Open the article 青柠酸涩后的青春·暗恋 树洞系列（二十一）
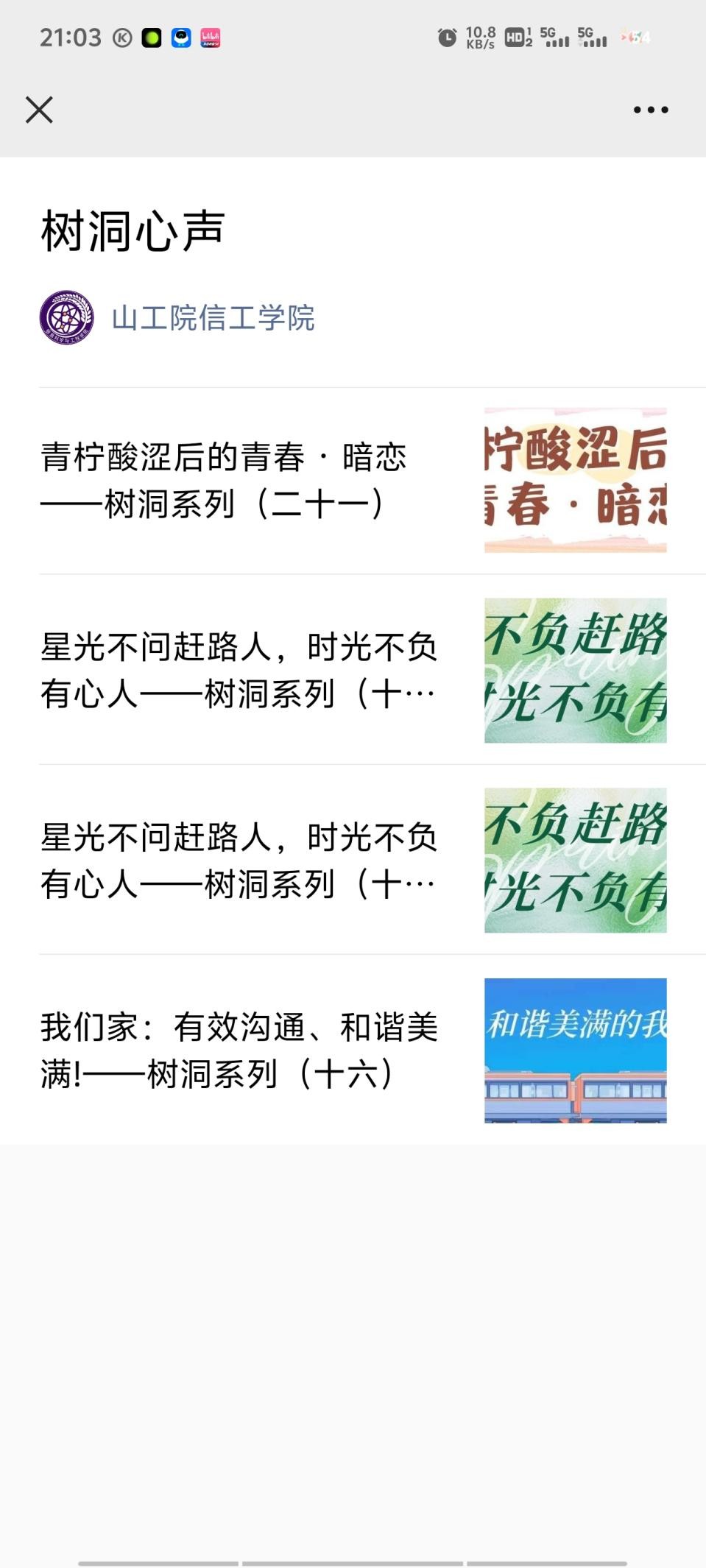Screen dimensions: 706x1568 coord(224,480)
